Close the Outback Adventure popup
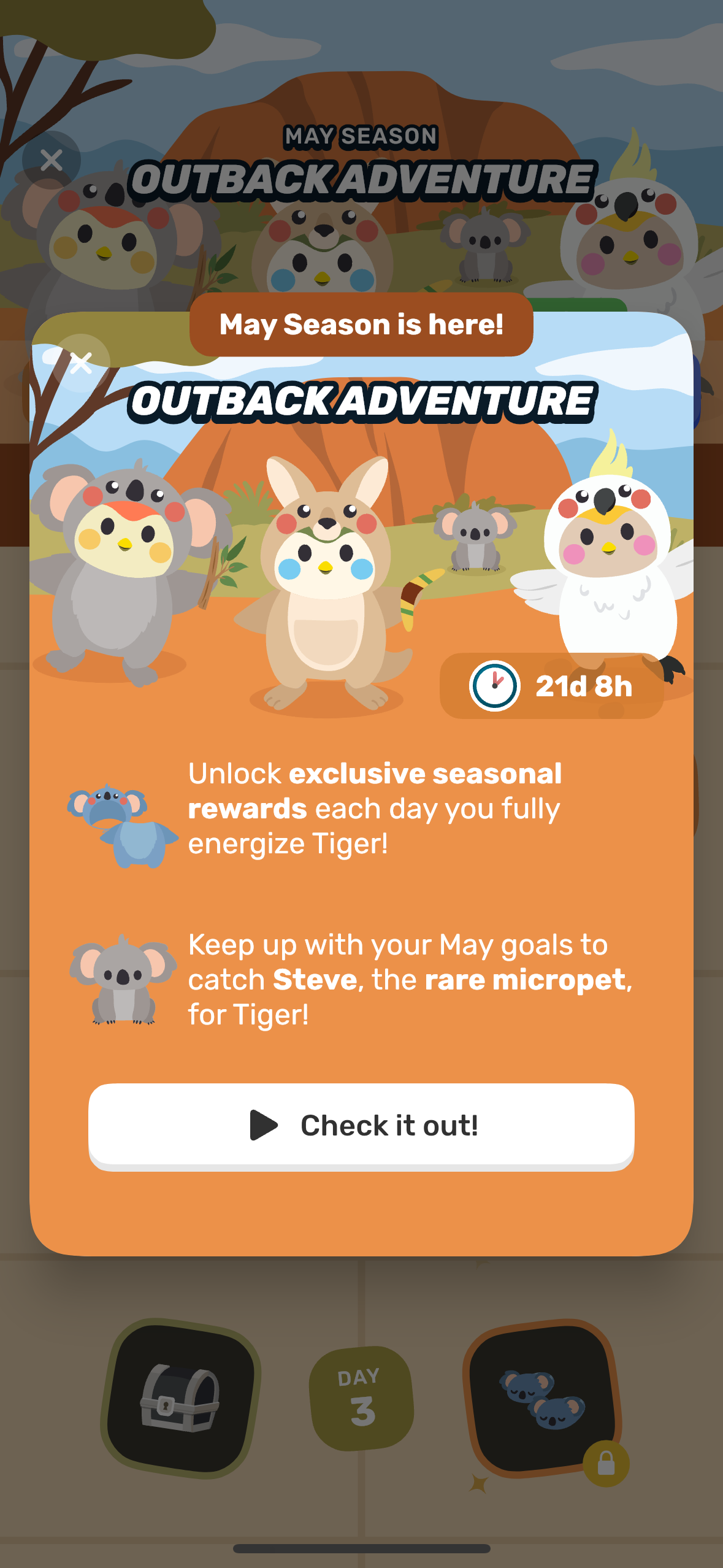The width and height of the screenshot is (723, 1568). [82, 362]
